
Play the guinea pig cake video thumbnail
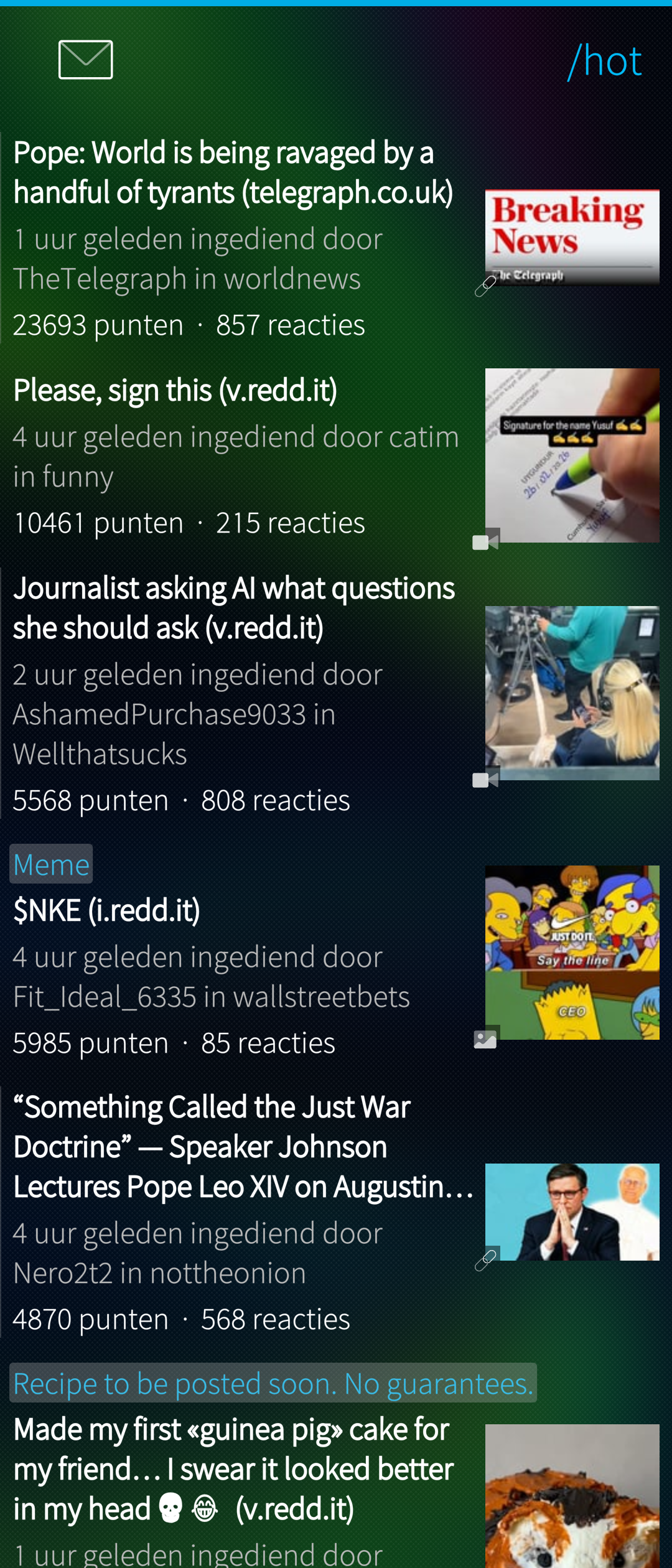click(x=572, y=1496)
